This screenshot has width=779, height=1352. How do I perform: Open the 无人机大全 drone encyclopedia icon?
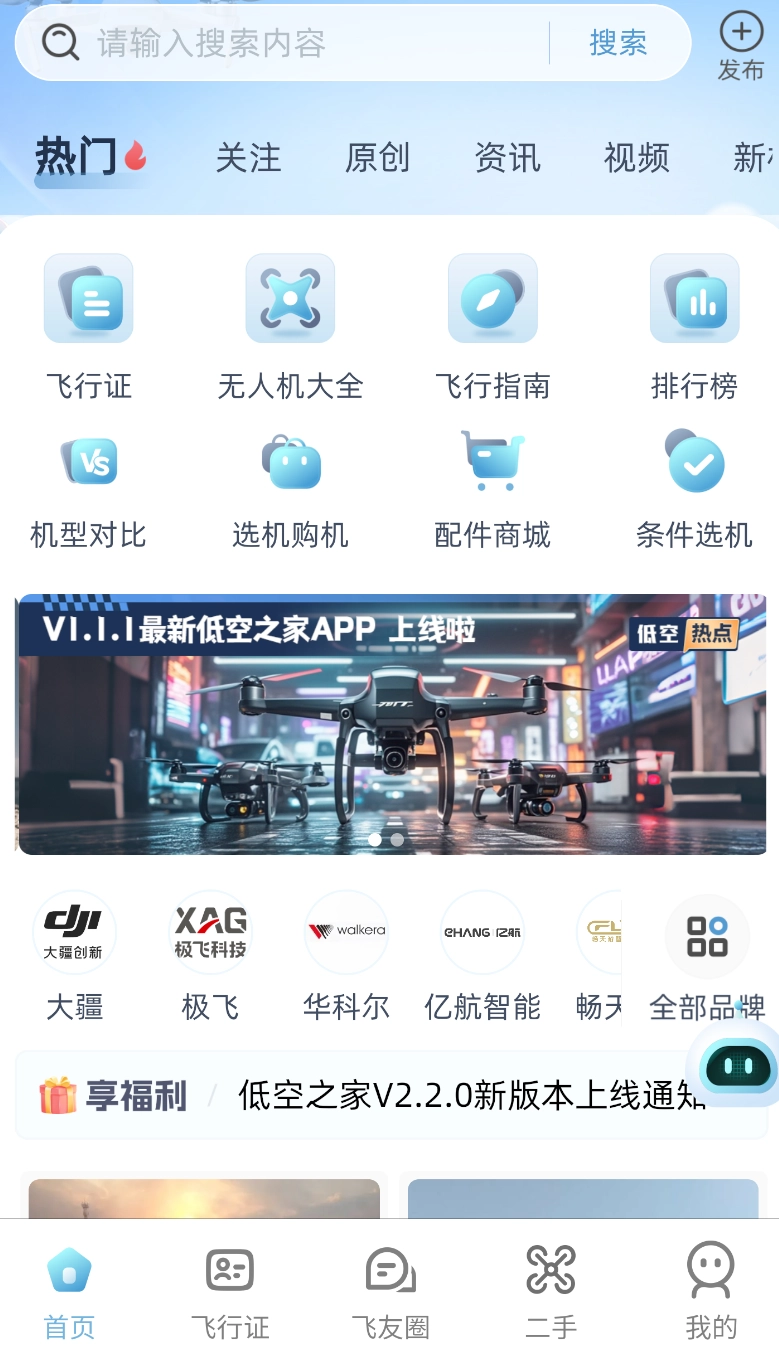290,298
